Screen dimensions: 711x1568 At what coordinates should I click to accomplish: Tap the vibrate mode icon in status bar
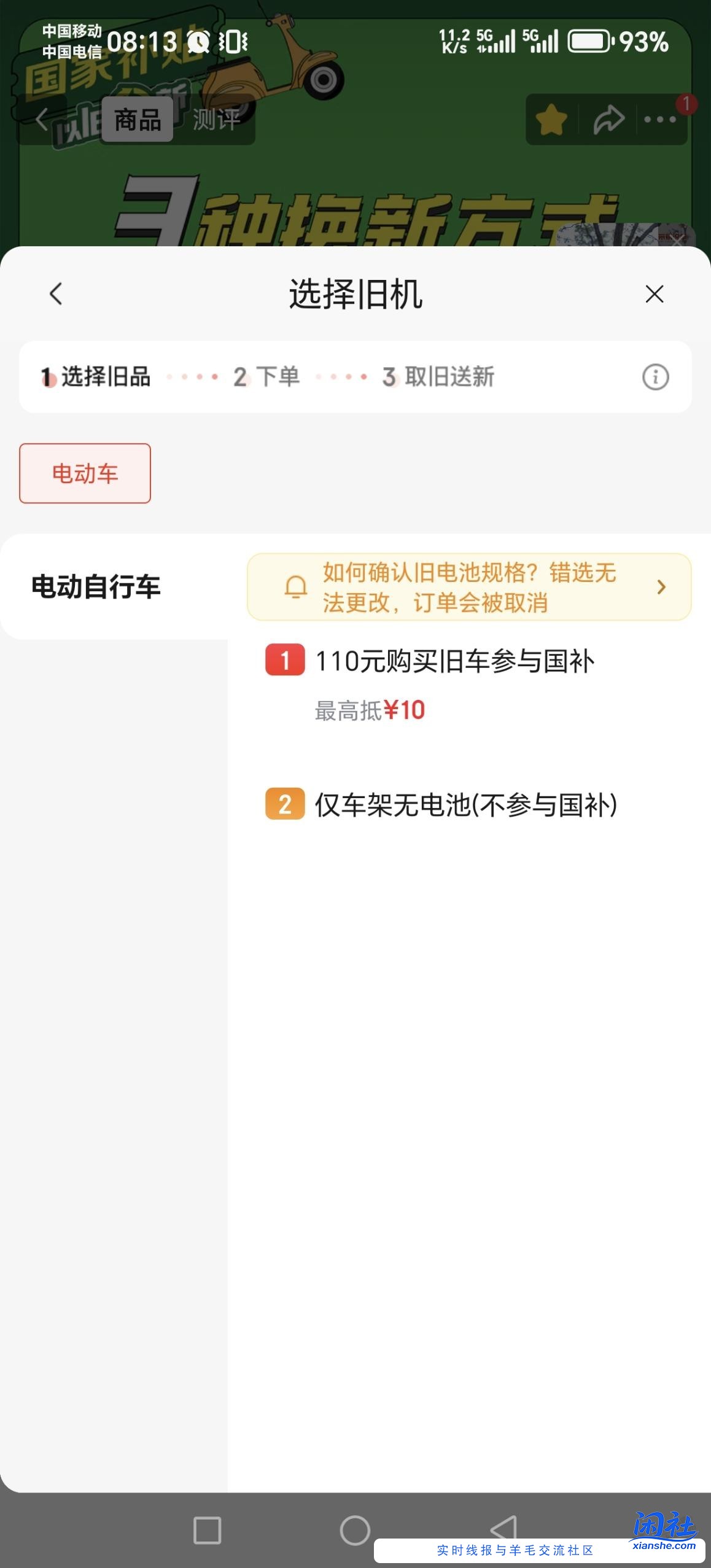pos(235,42)
